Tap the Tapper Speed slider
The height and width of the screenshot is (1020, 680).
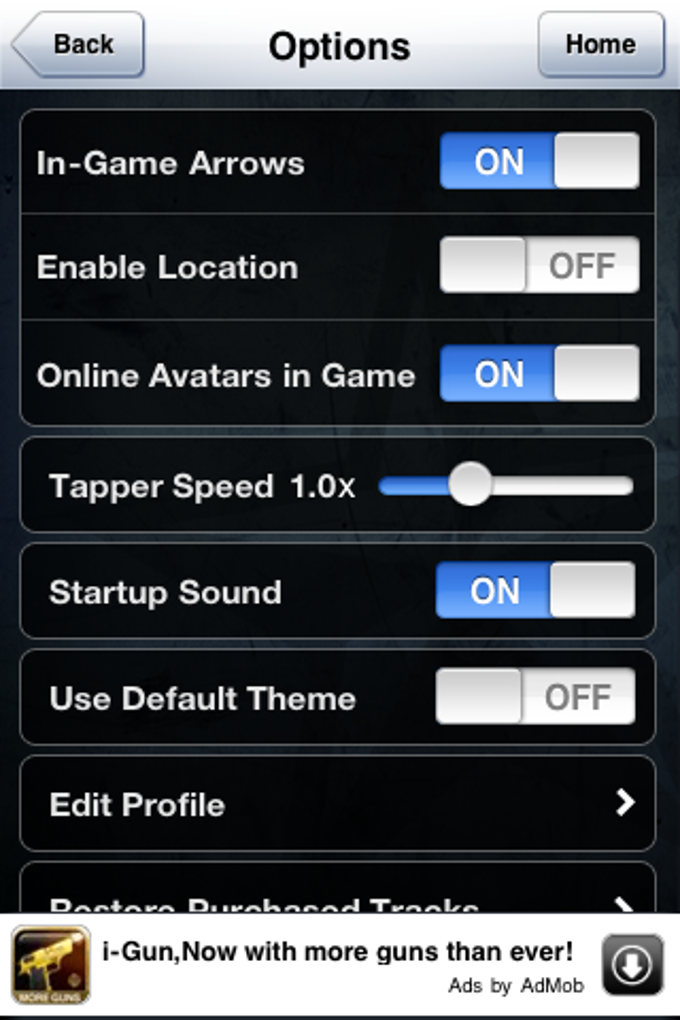(505, 486)
